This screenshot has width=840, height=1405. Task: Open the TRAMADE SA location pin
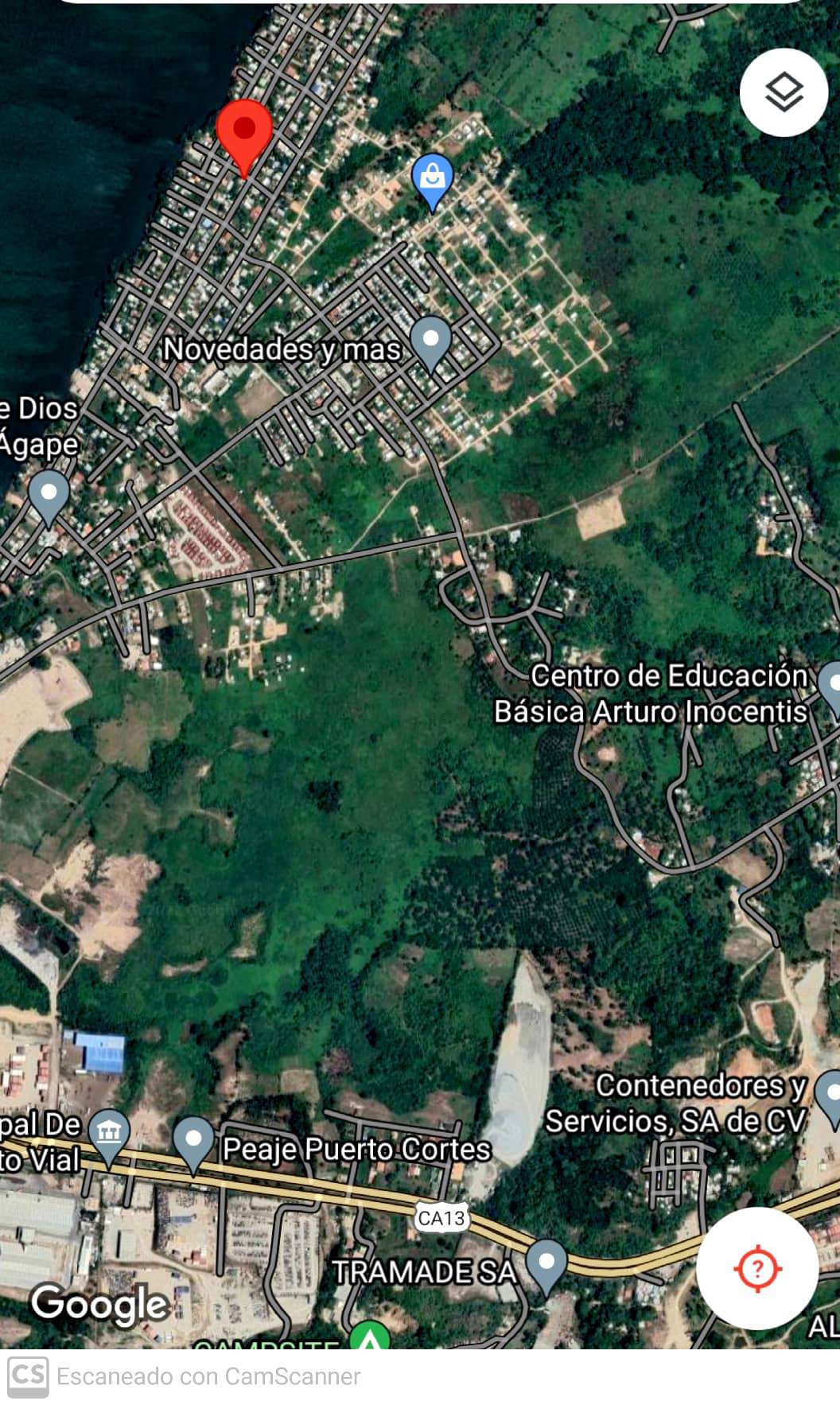tap(546, 1265)
